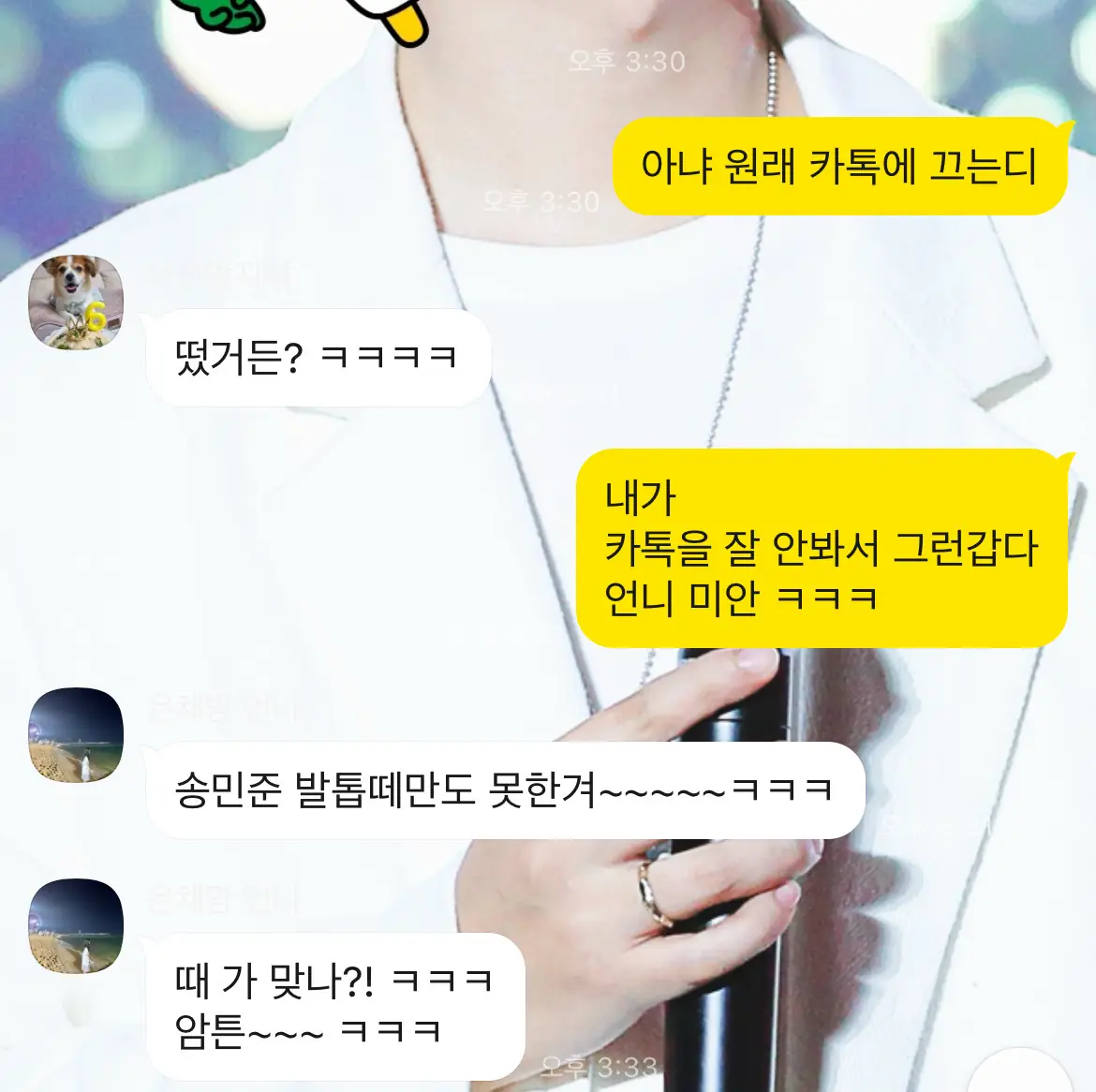Open the dog profile picture beside 떴거든?
Image resolution: width=1096 pixels, height=1092 pixels.
pos(77,302)
